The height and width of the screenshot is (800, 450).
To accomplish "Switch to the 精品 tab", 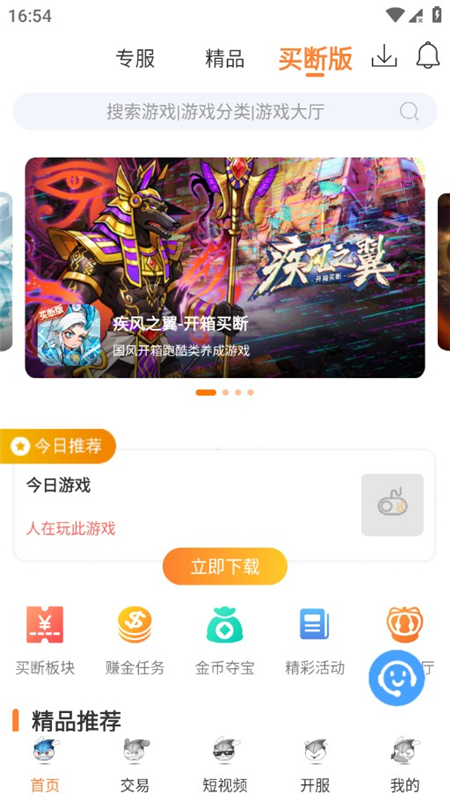I will (x=224, y=59).
